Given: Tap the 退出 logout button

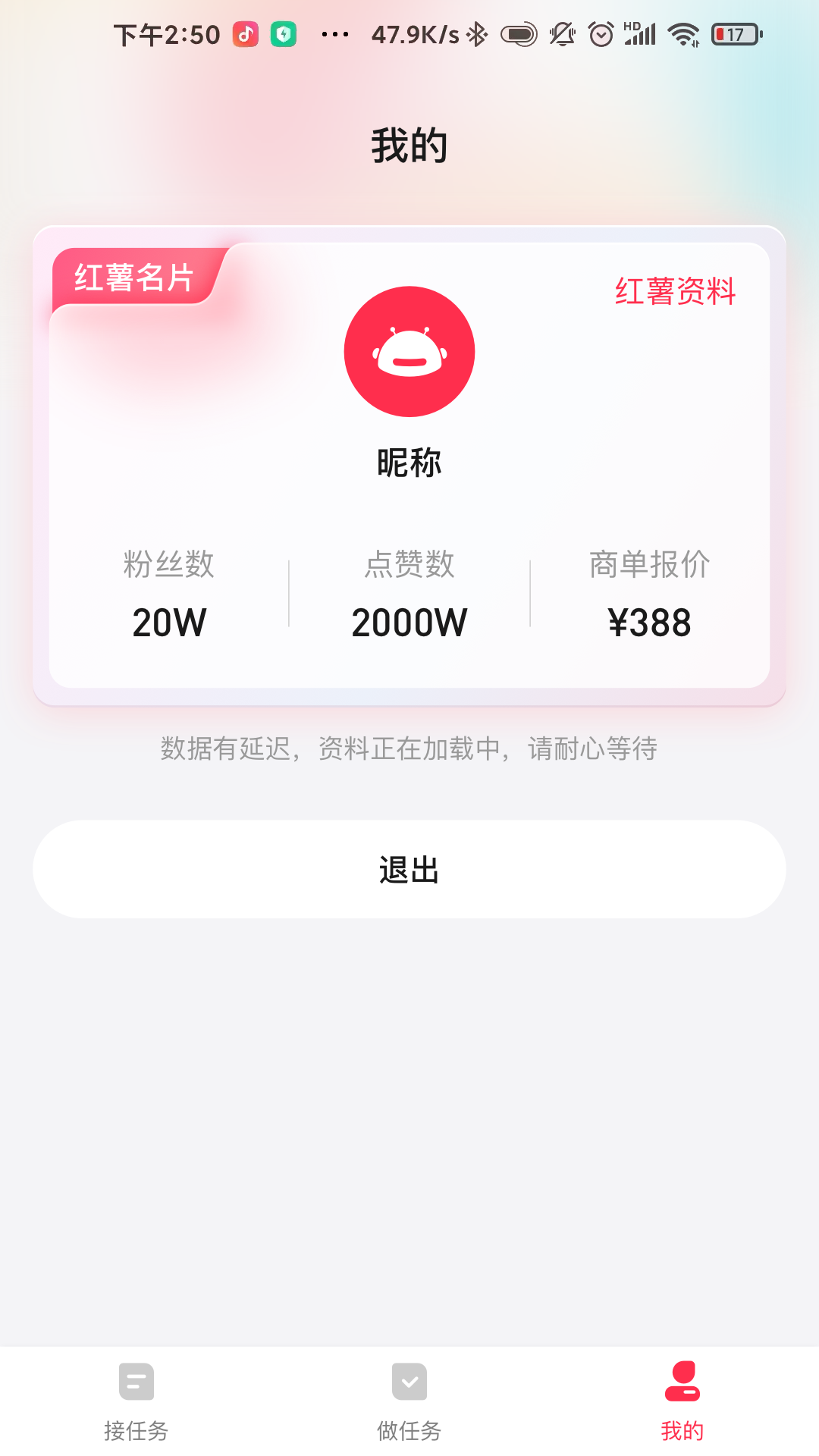Looking at the screenshot, I should pos(409,869).
